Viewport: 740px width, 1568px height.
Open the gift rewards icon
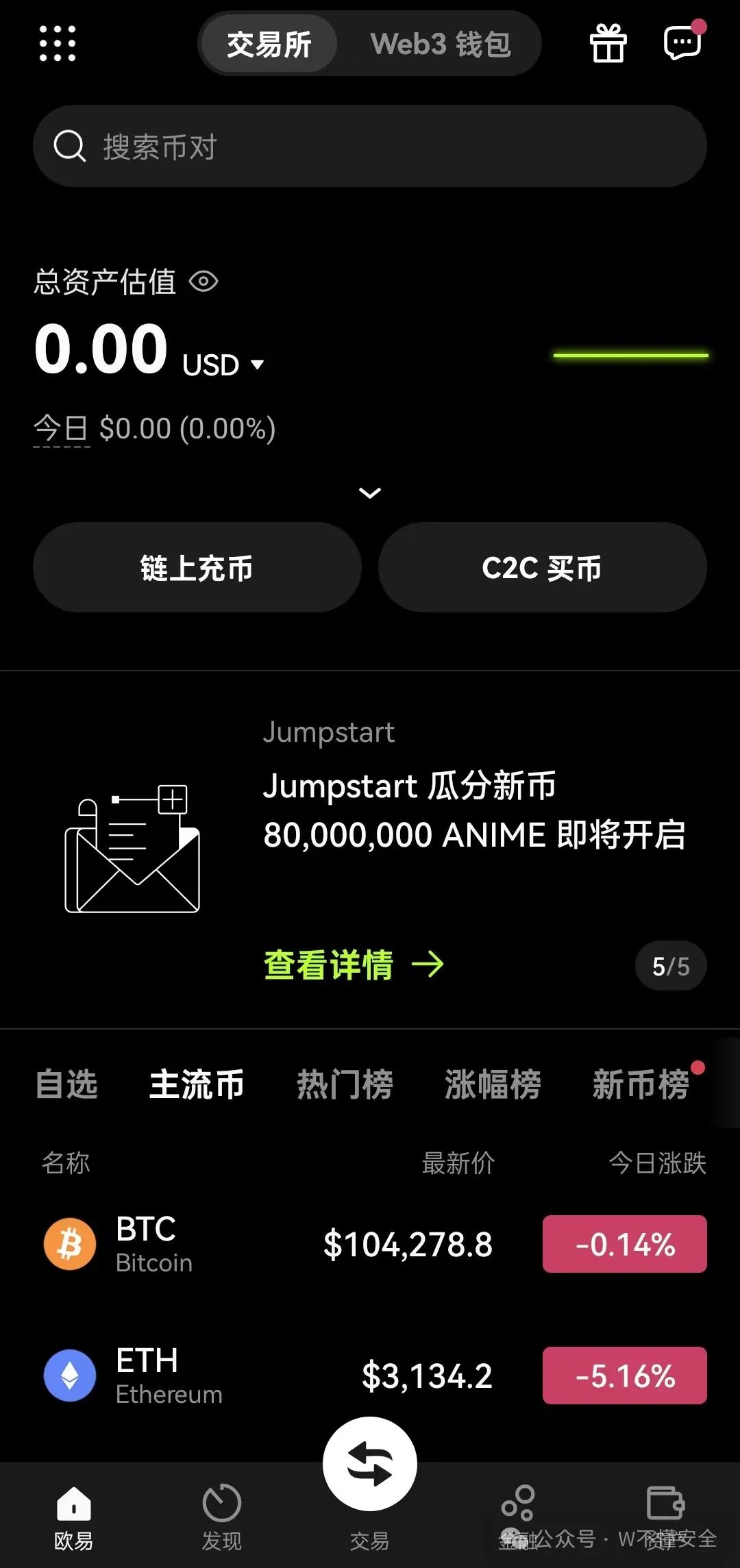pos(608,44)
